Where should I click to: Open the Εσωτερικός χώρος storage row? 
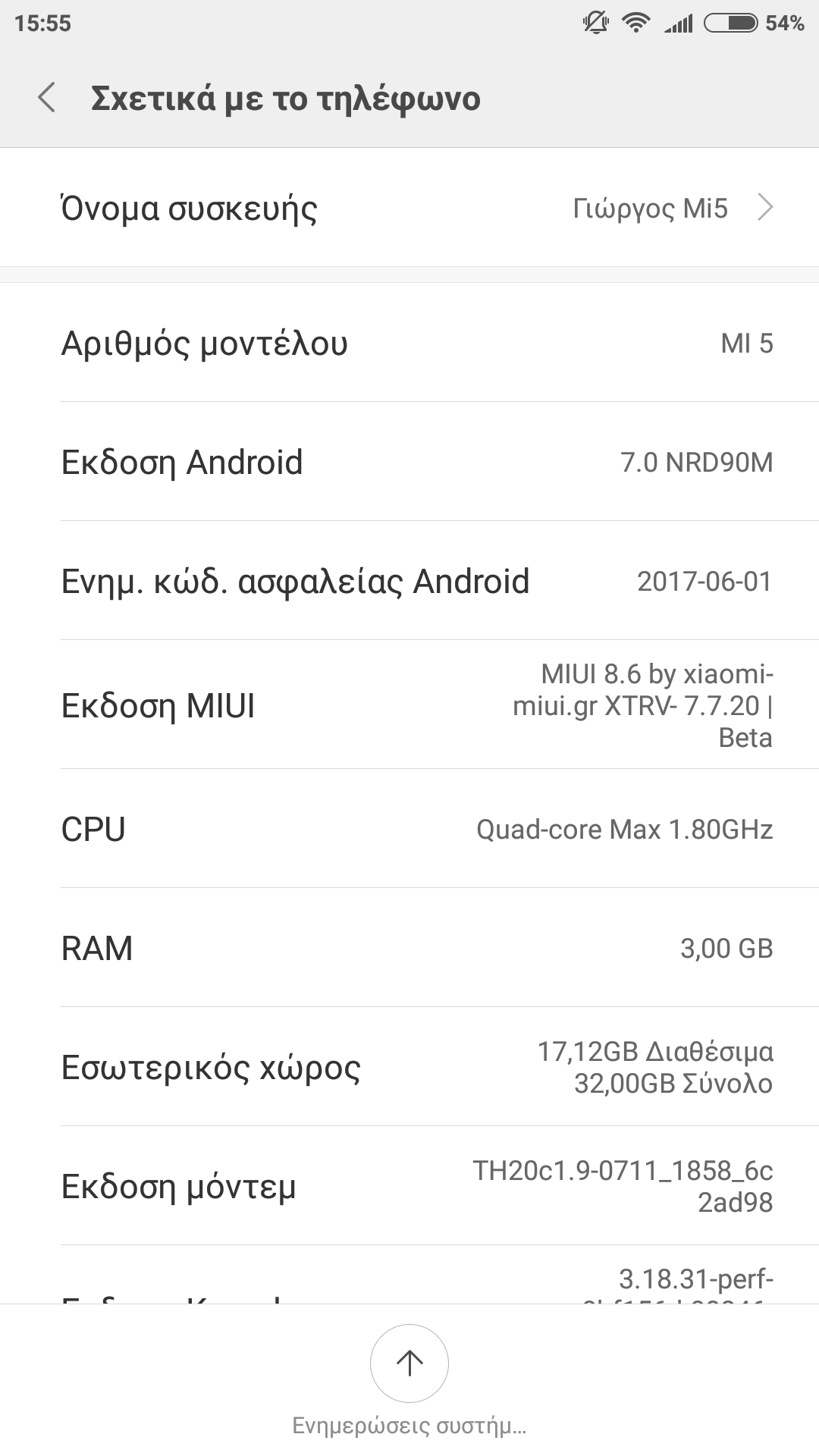tap(409, 1067)
